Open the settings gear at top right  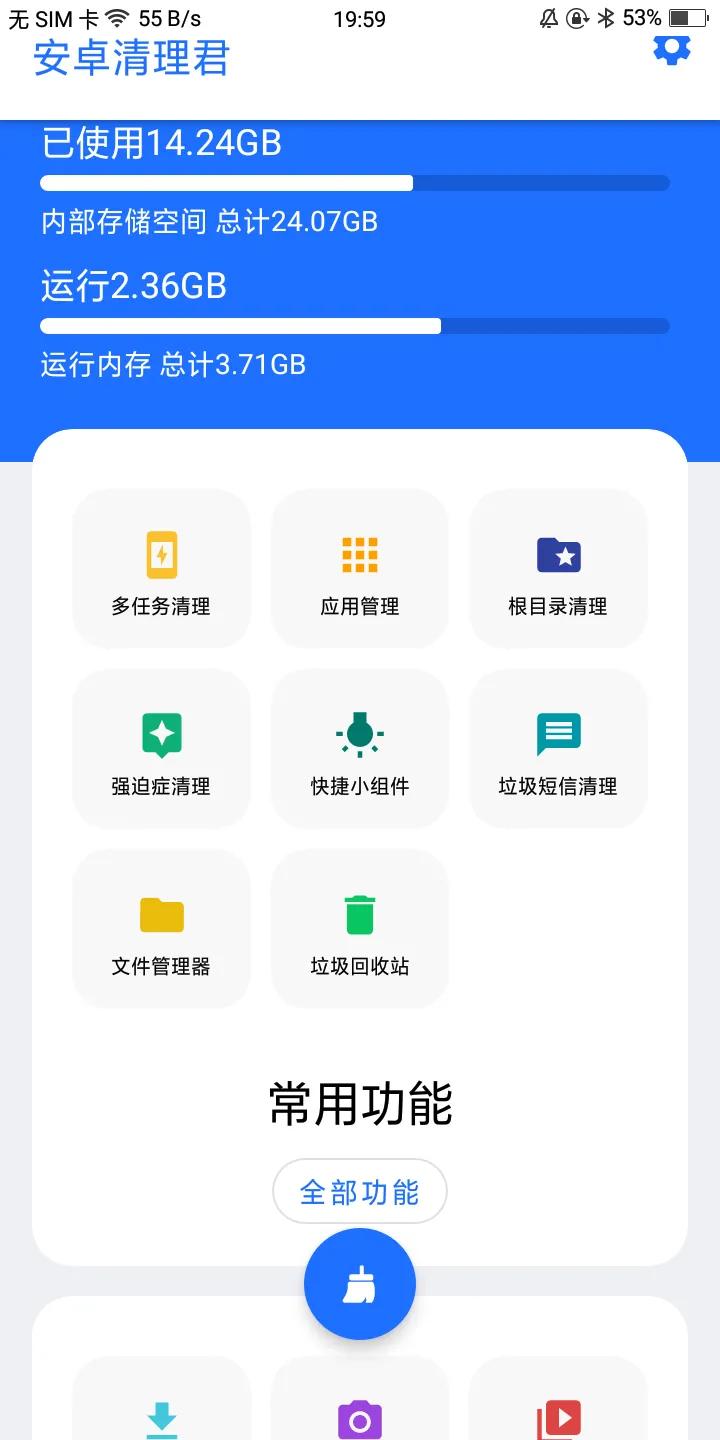pyautogui.click(x=671, y=49)
